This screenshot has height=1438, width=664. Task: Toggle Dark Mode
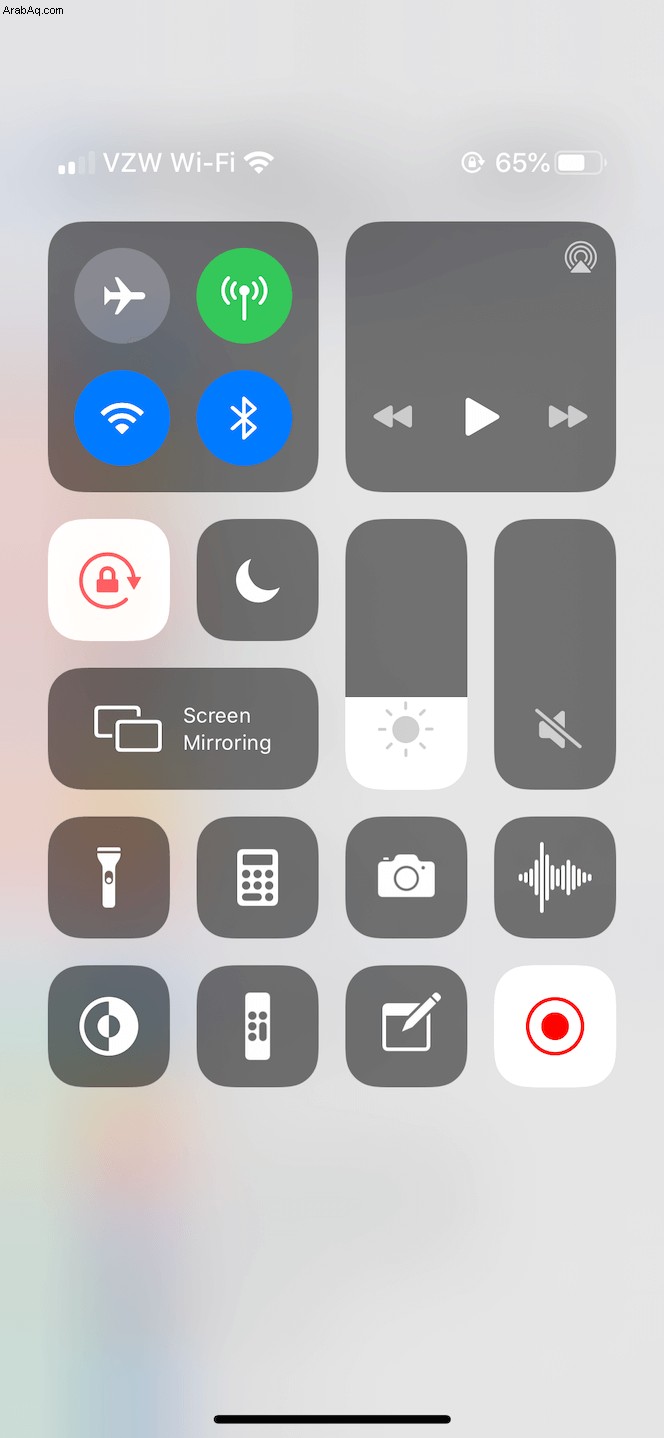click(x=109, y=1026)
